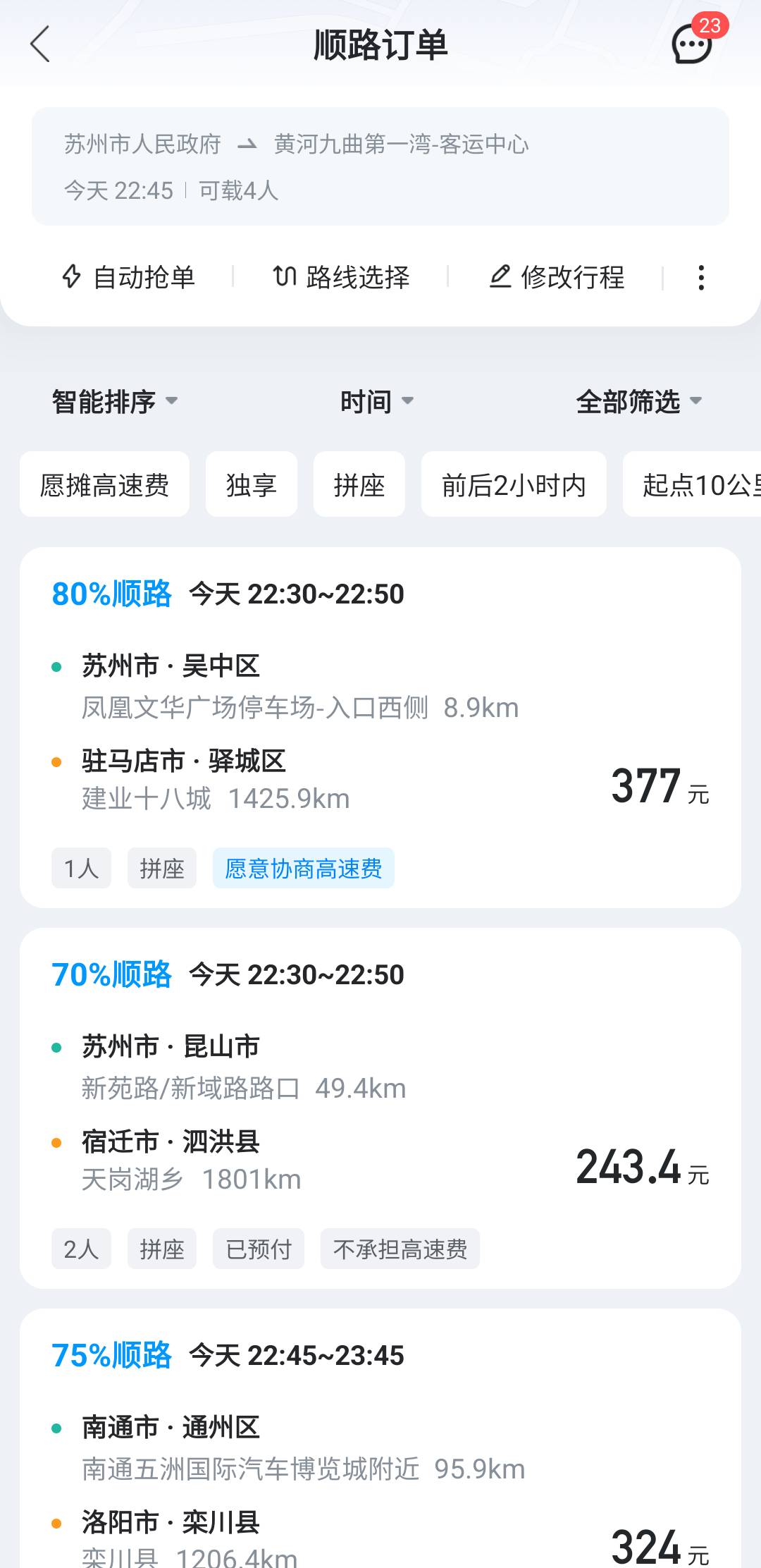Select the 起点10公里 filter chip
Viewport: 761px width, 1568px height.
[x=692, y=484]
